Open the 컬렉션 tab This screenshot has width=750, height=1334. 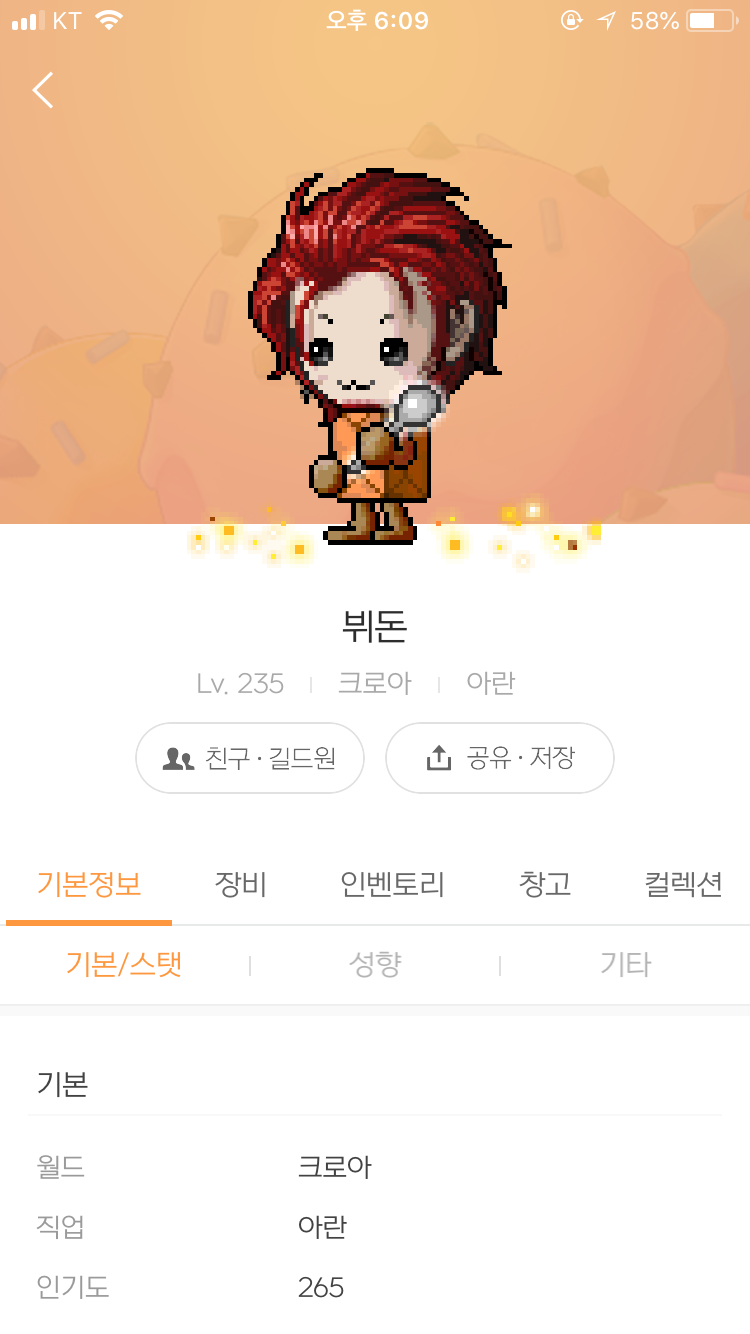pyautogui.click(x=684, y=884)
